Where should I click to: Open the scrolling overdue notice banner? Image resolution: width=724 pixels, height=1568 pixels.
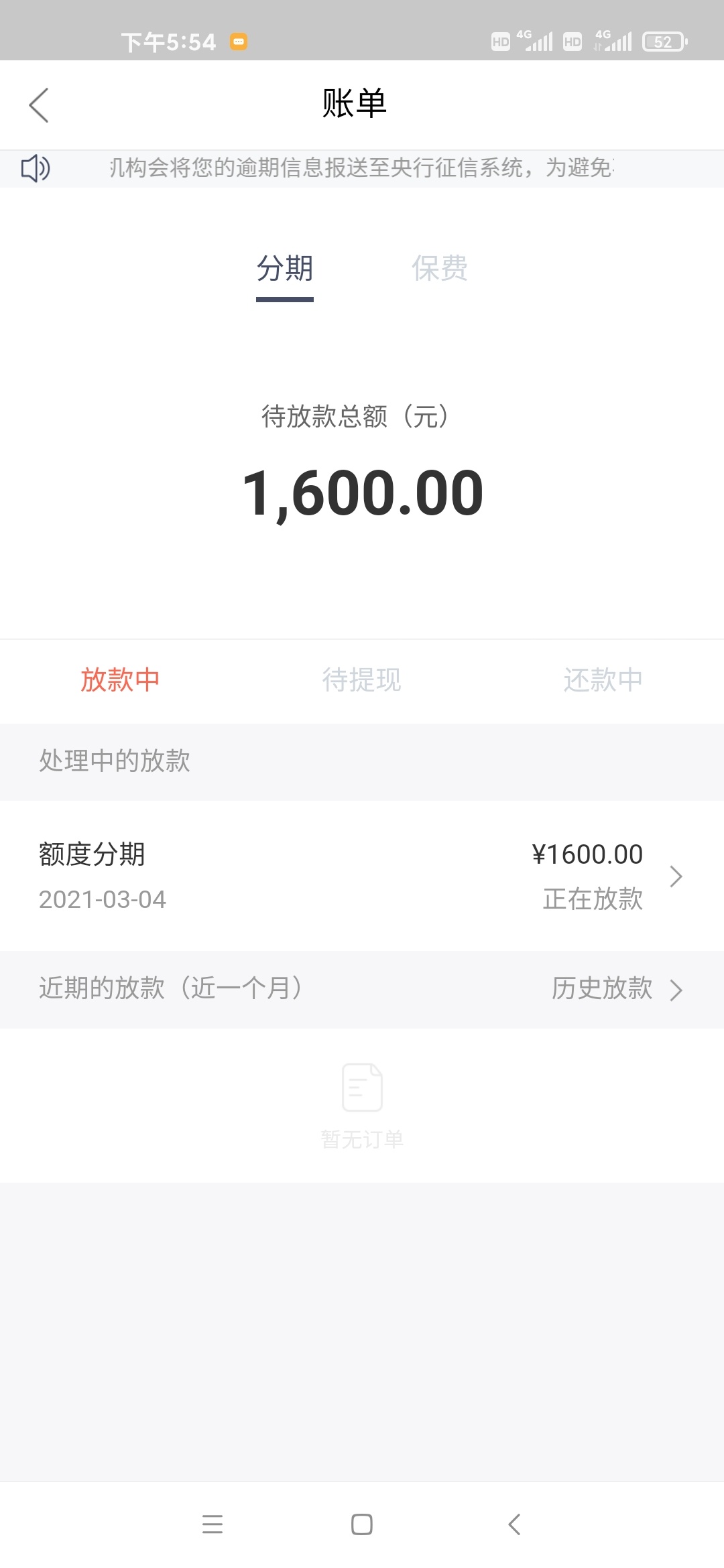pos(362,168)
